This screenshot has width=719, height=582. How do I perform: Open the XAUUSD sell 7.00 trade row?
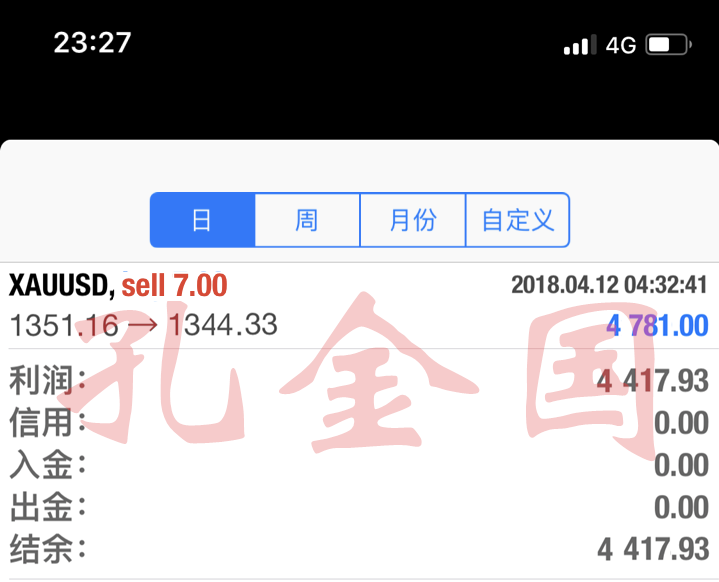click(359, 305)
